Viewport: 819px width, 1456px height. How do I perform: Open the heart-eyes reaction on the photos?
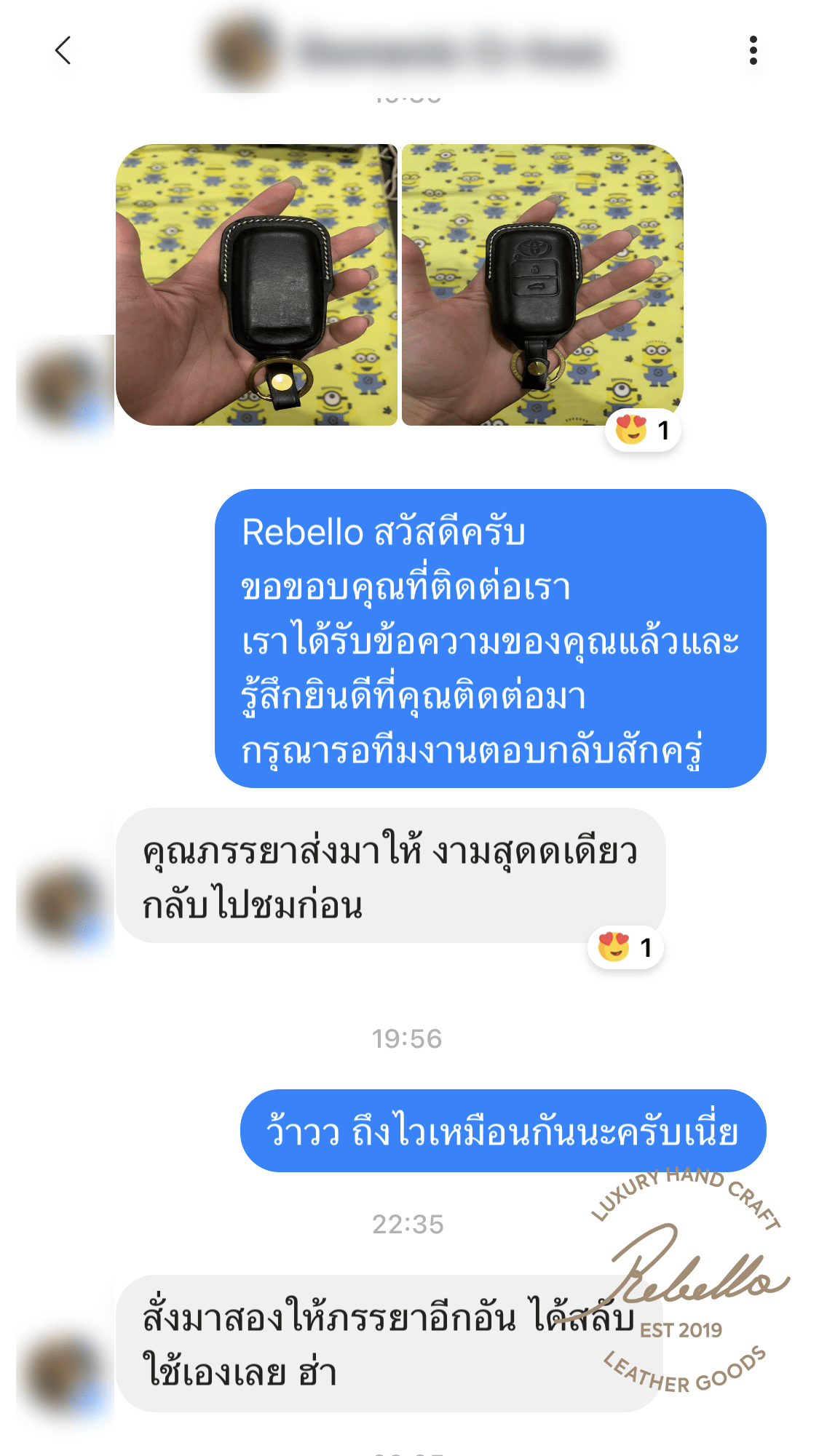click(642, 430)
